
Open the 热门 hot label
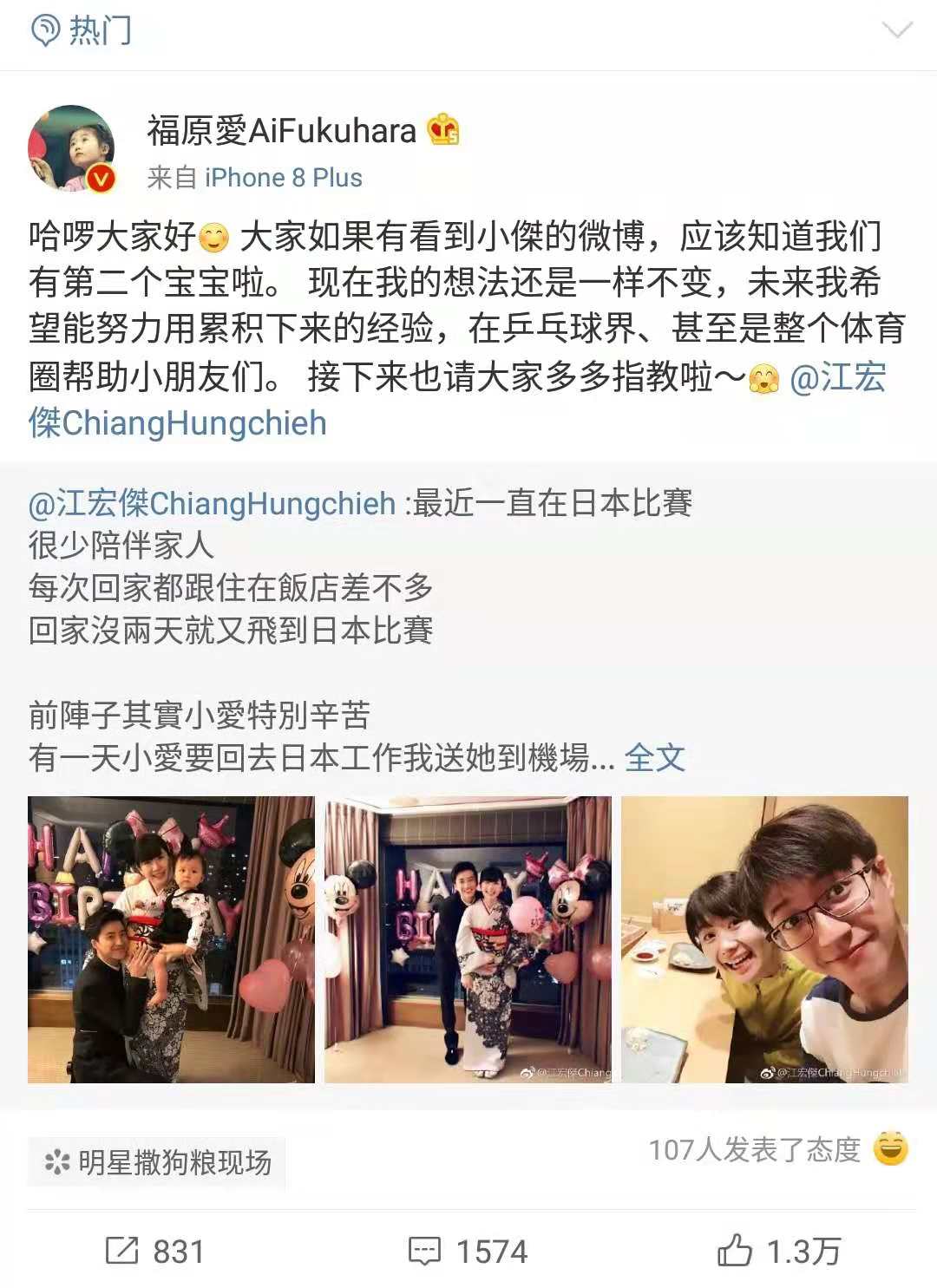[82, 31]
